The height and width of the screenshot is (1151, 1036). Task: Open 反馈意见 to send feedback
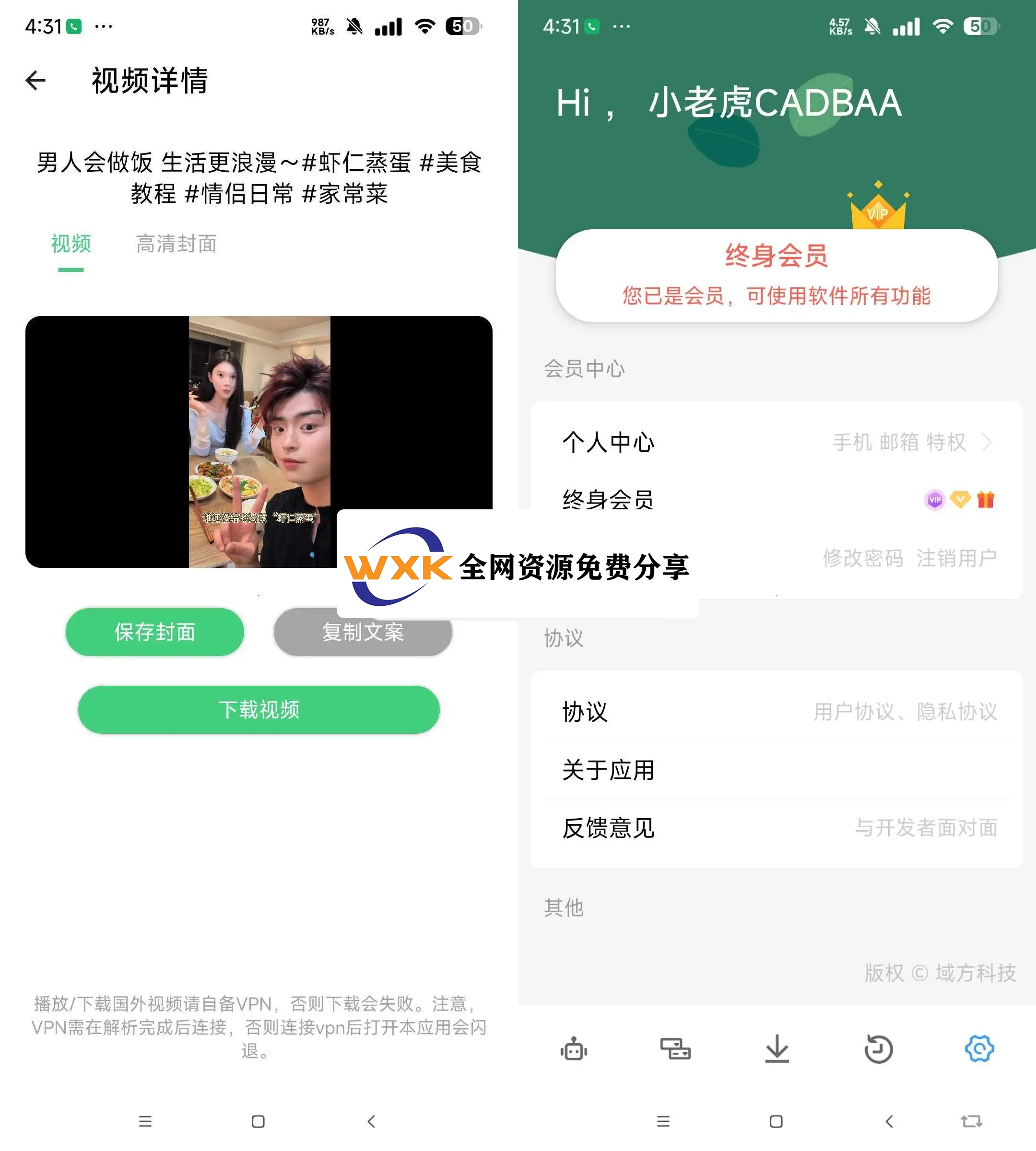tap(777, 828)
